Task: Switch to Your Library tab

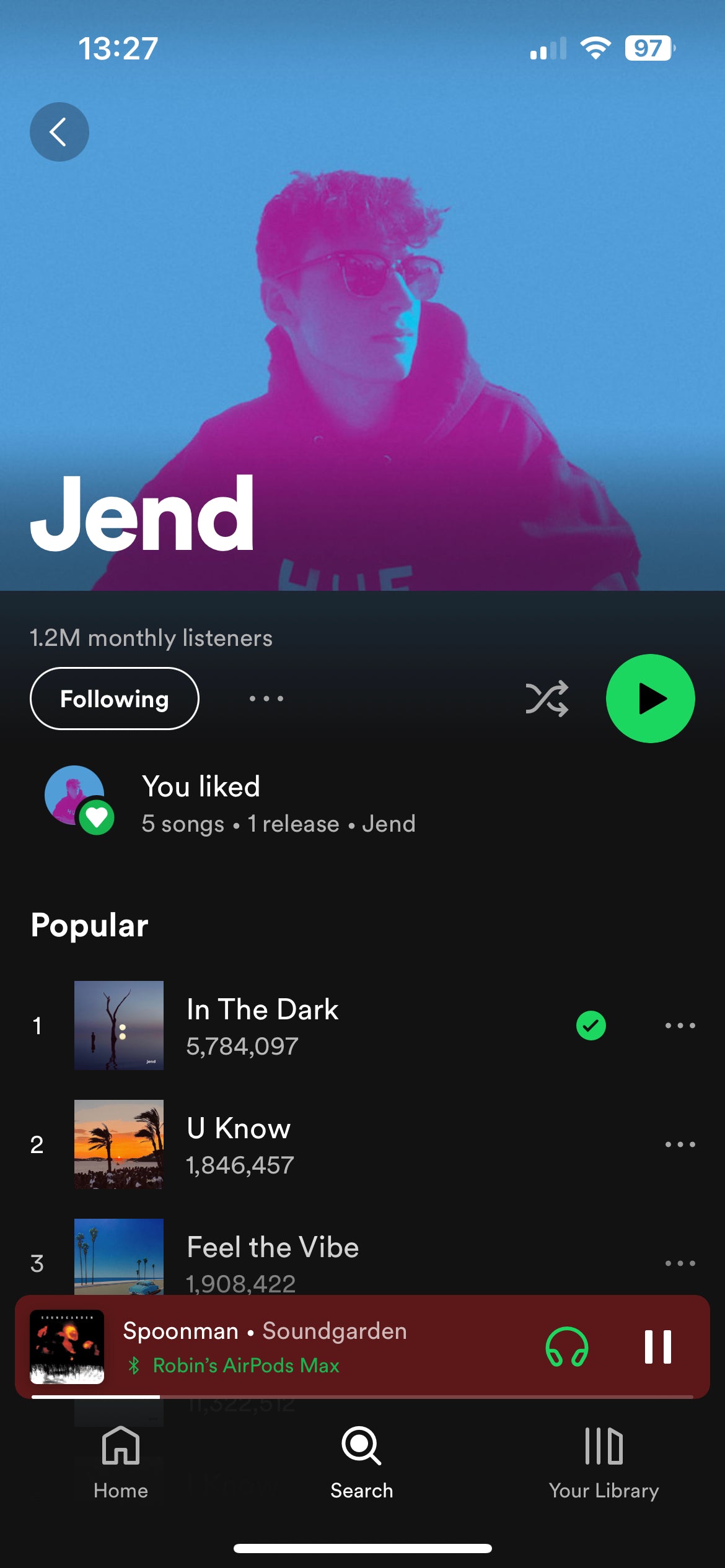Action: tap(604, 1462)
